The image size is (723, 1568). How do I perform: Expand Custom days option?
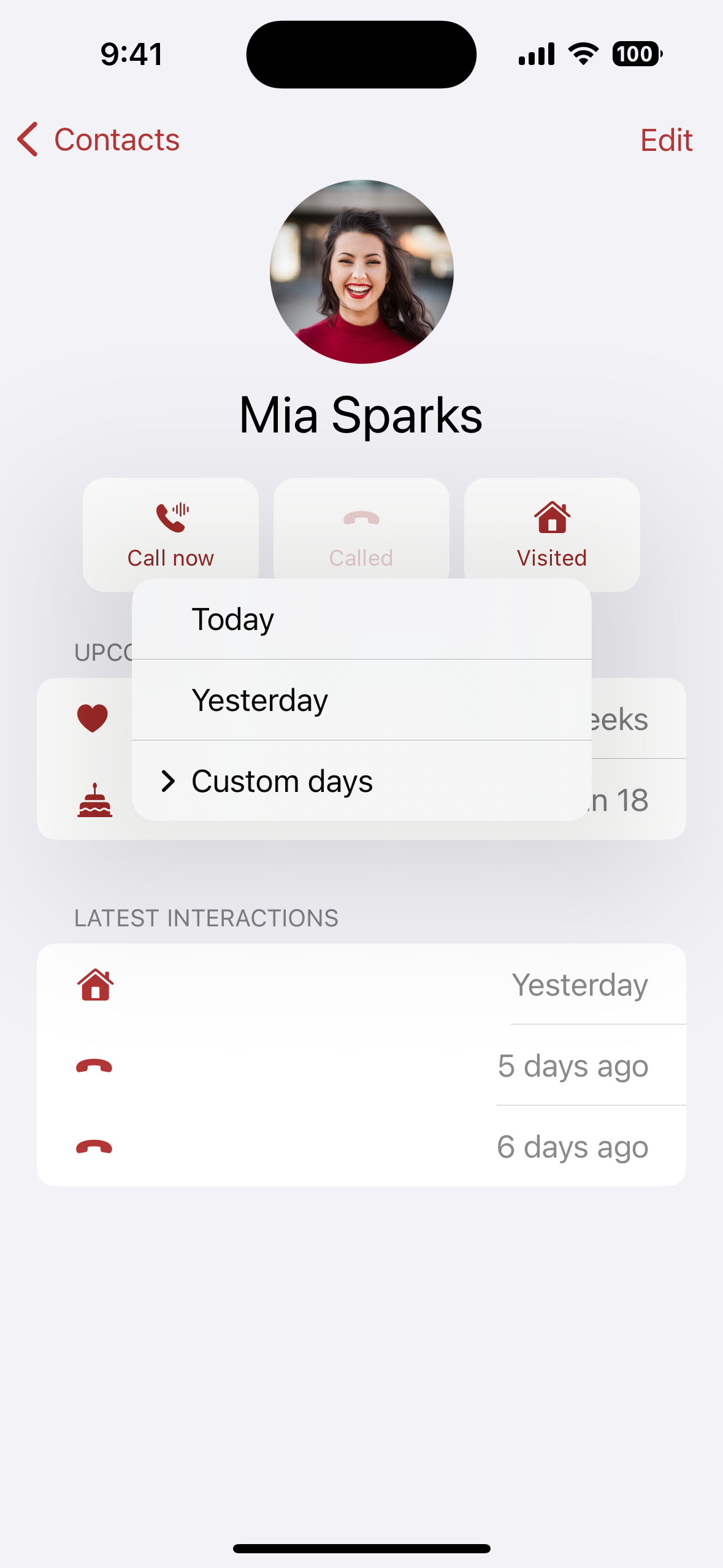pos(361,781)
